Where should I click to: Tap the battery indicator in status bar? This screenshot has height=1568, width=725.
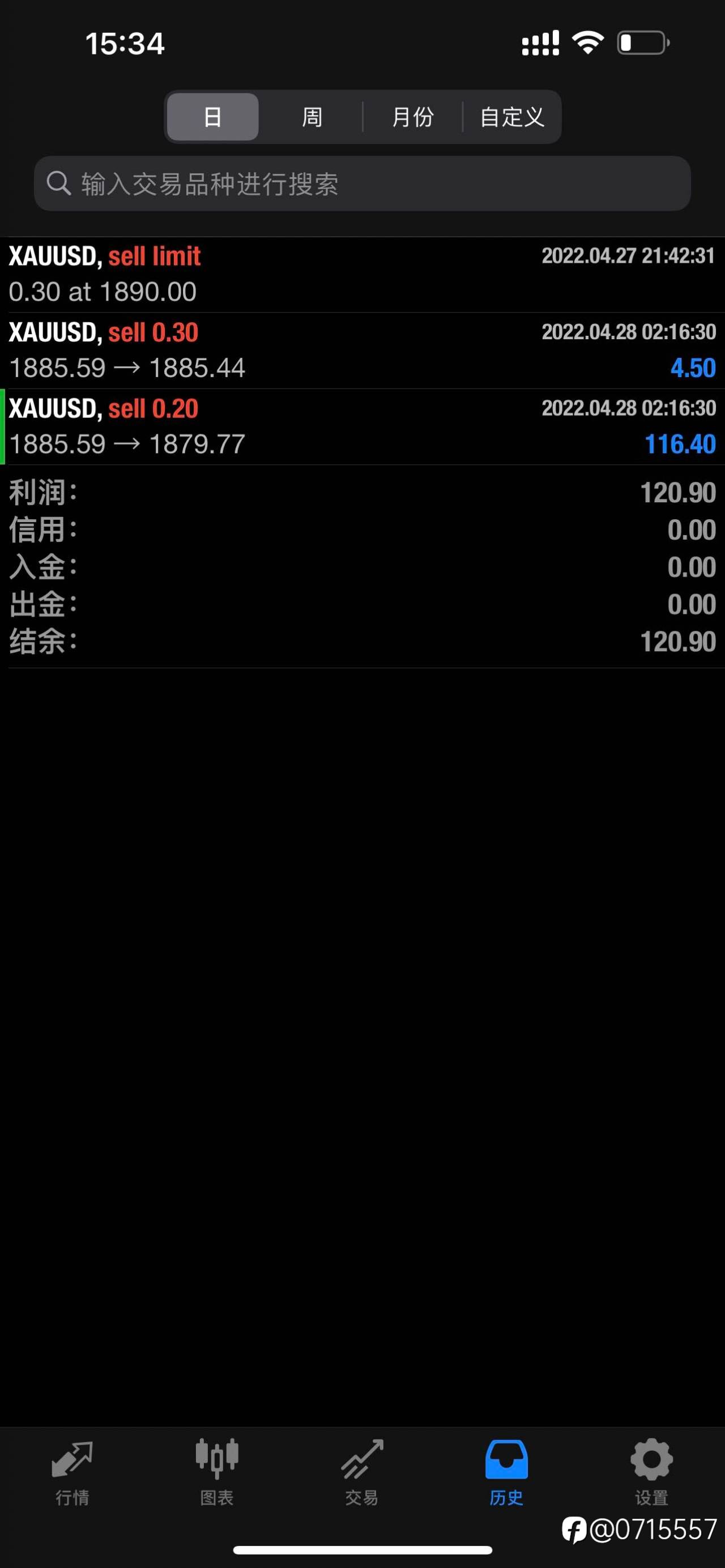pyautogui.click(x=642, y=41)
